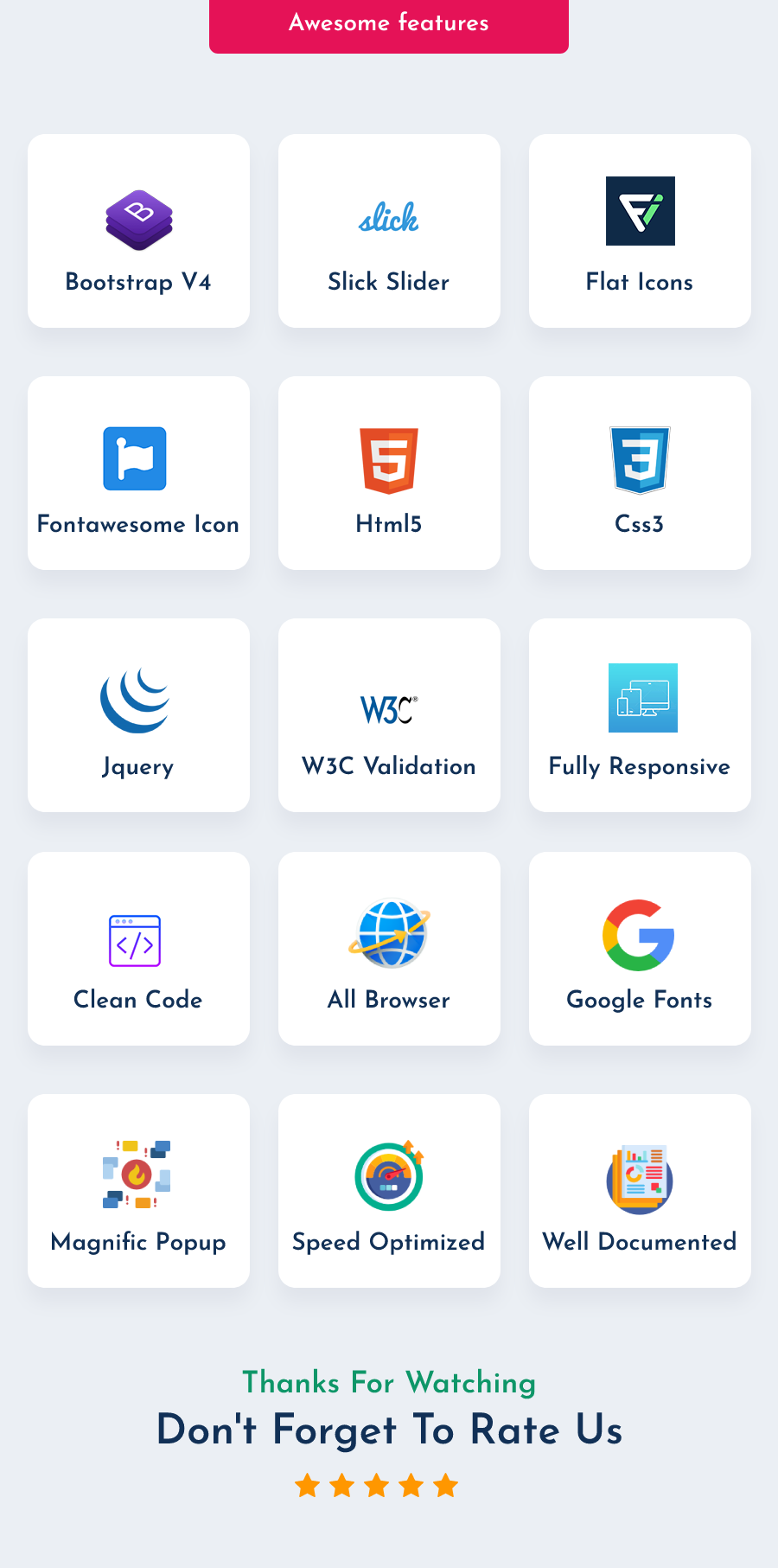Click the Awesome features banner
778x1568 pixels.
click(388, 23)
